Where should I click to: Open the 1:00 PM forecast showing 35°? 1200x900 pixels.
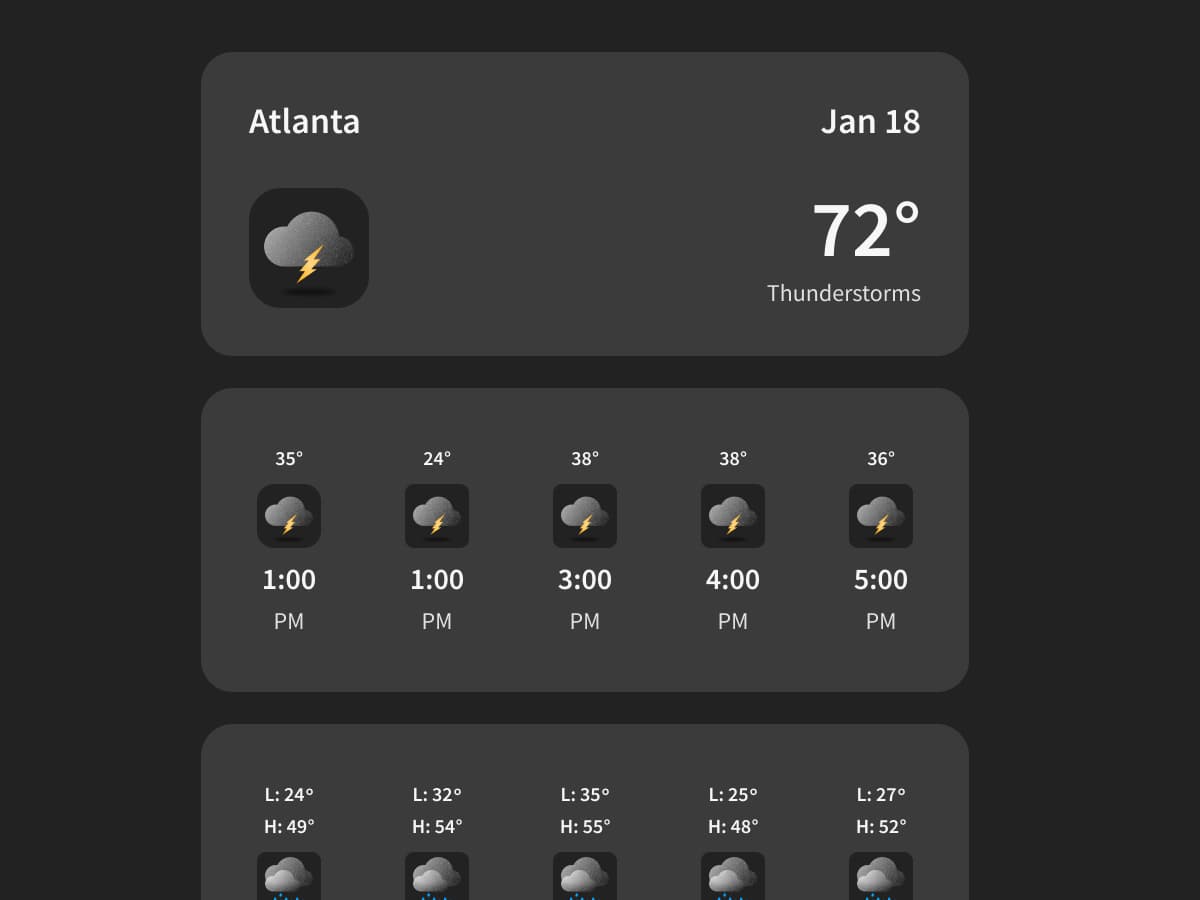[x=289, y=540]
